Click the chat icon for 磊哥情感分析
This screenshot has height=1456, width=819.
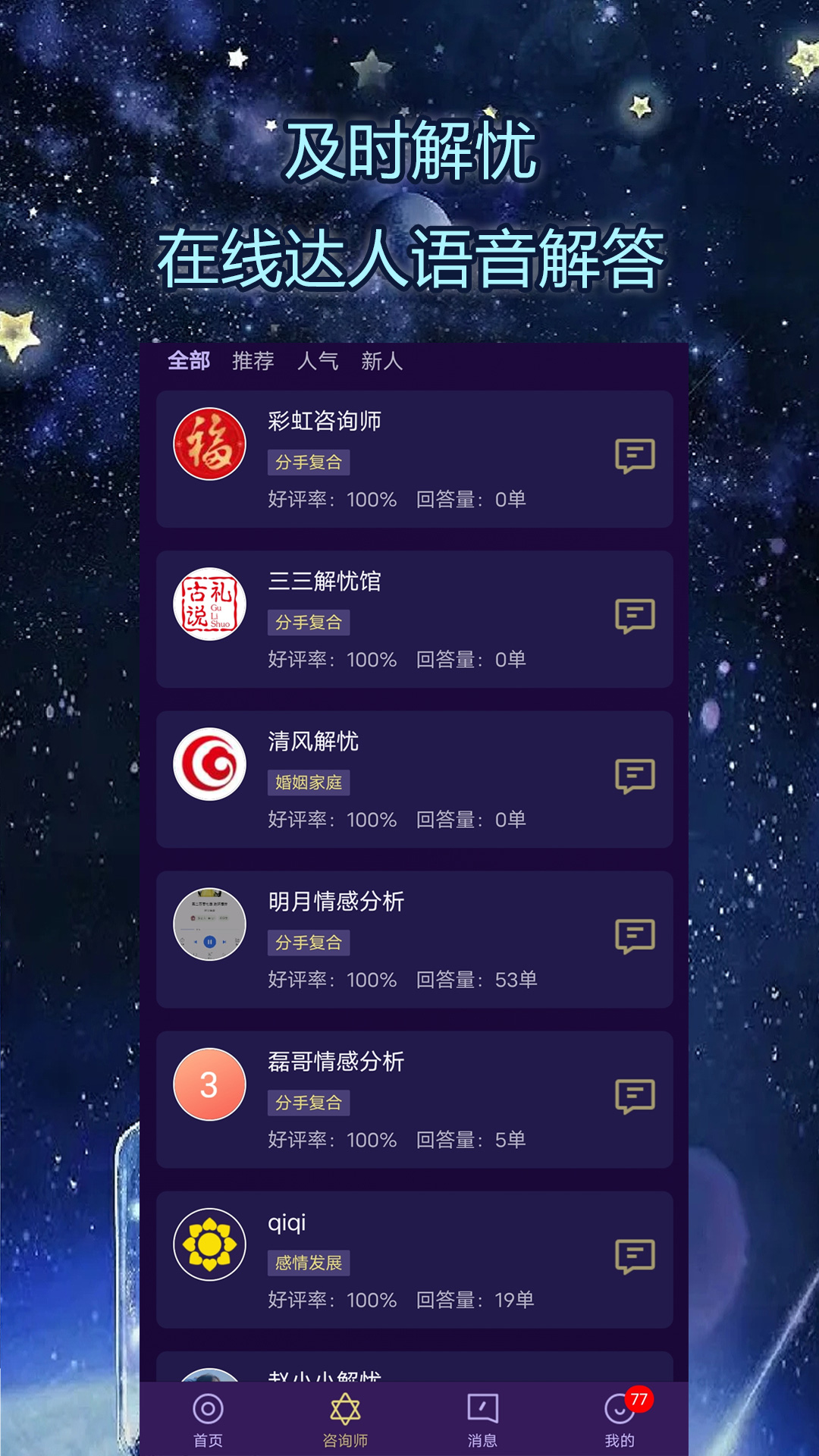634,1097
